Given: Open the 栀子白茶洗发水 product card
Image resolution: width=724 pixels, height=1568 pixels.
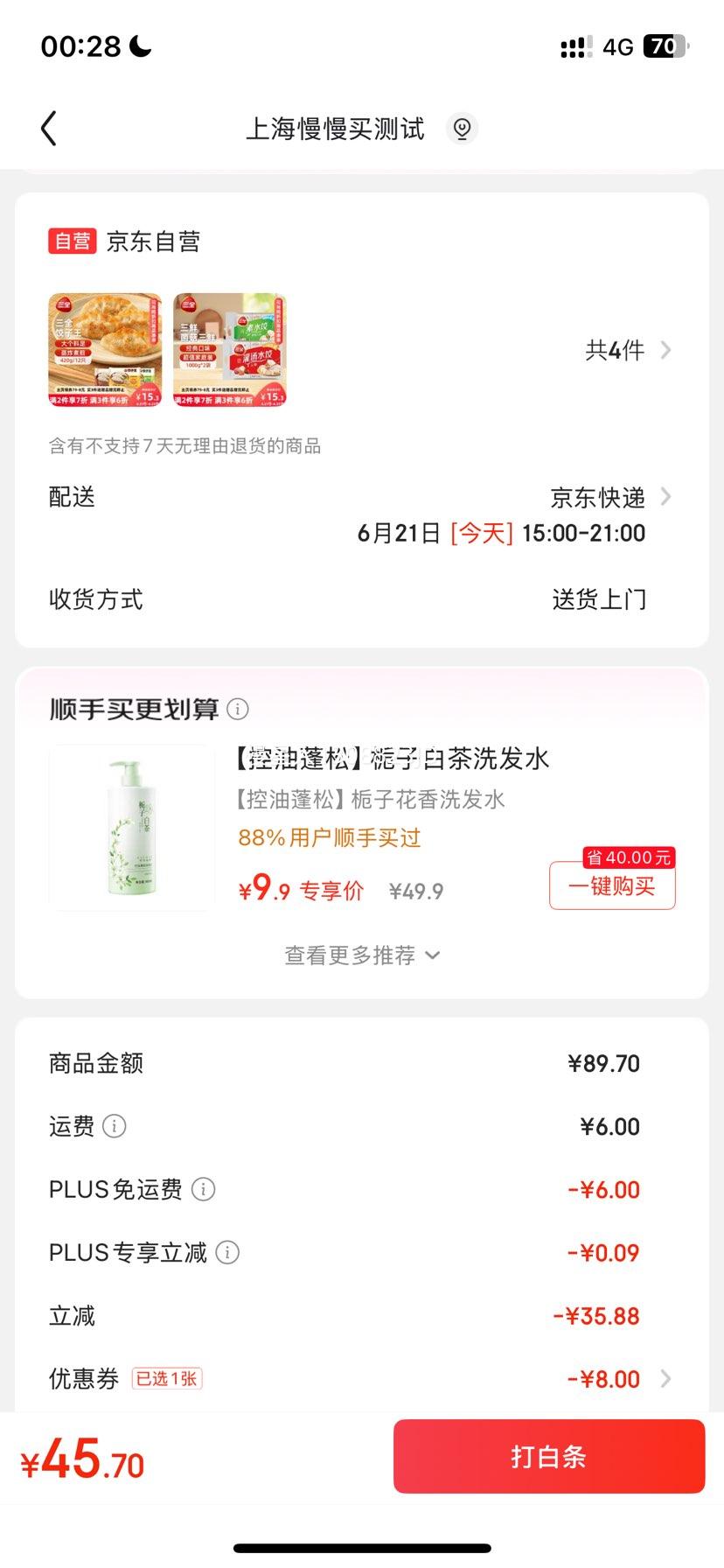Looking at the screenshot, I should tap(391, 758).
